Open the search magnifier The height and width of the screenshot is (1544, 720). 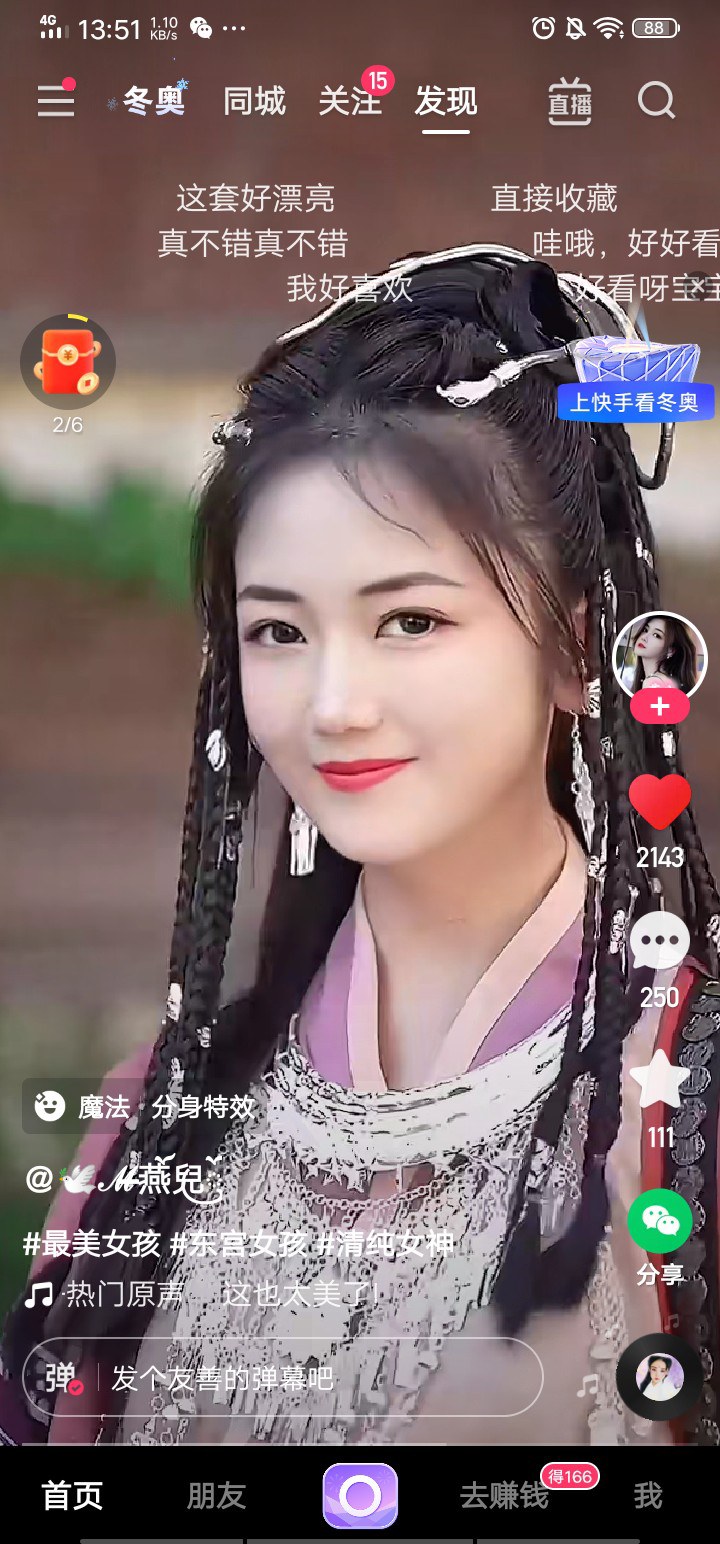click(x=657, y=101)
